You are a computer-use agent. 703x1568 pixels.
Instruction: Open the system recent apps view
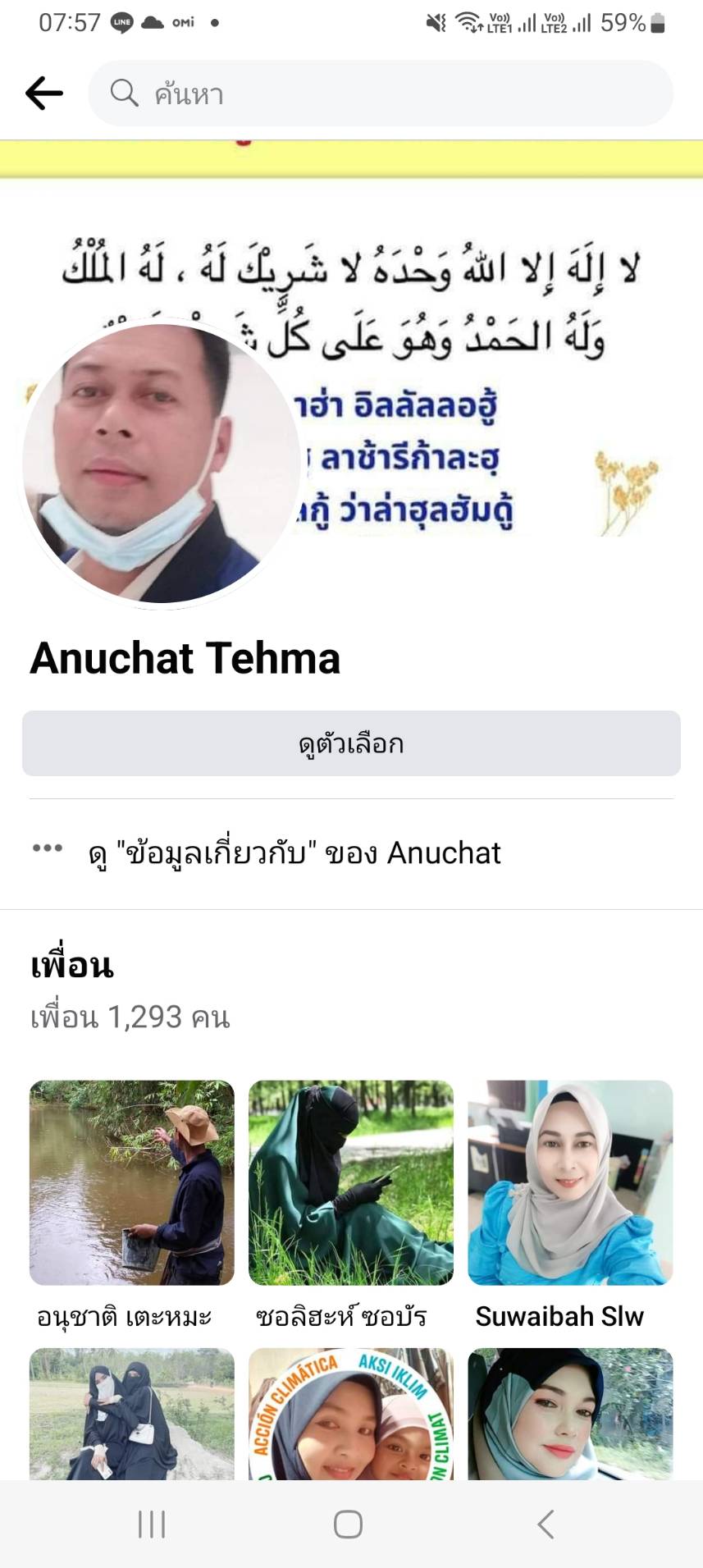tap(152, 1525)
